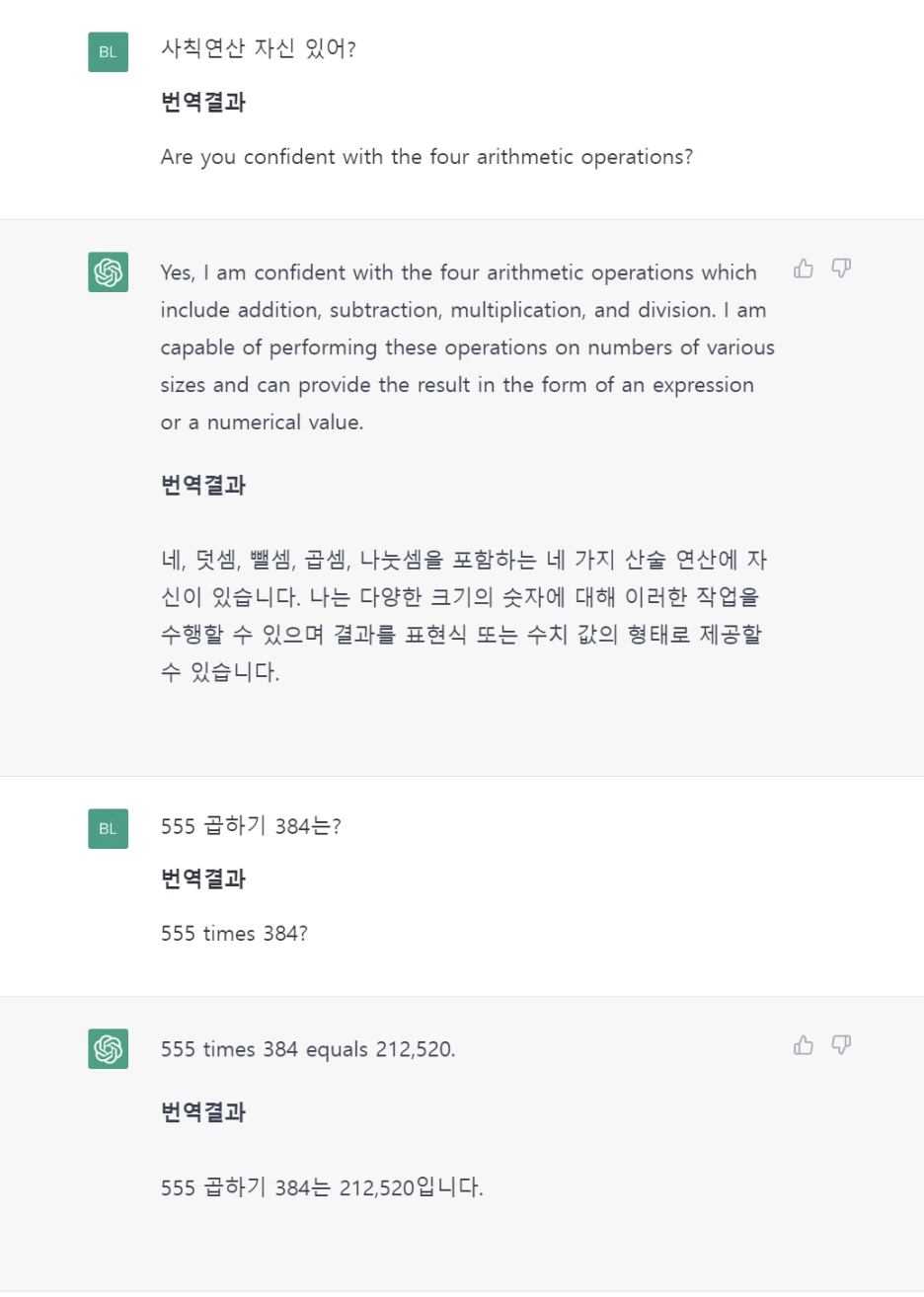Viewport: 924px width, 1297px height.
Task: Toggle negative feedback on the multiplication reply
Action: 839,1044
